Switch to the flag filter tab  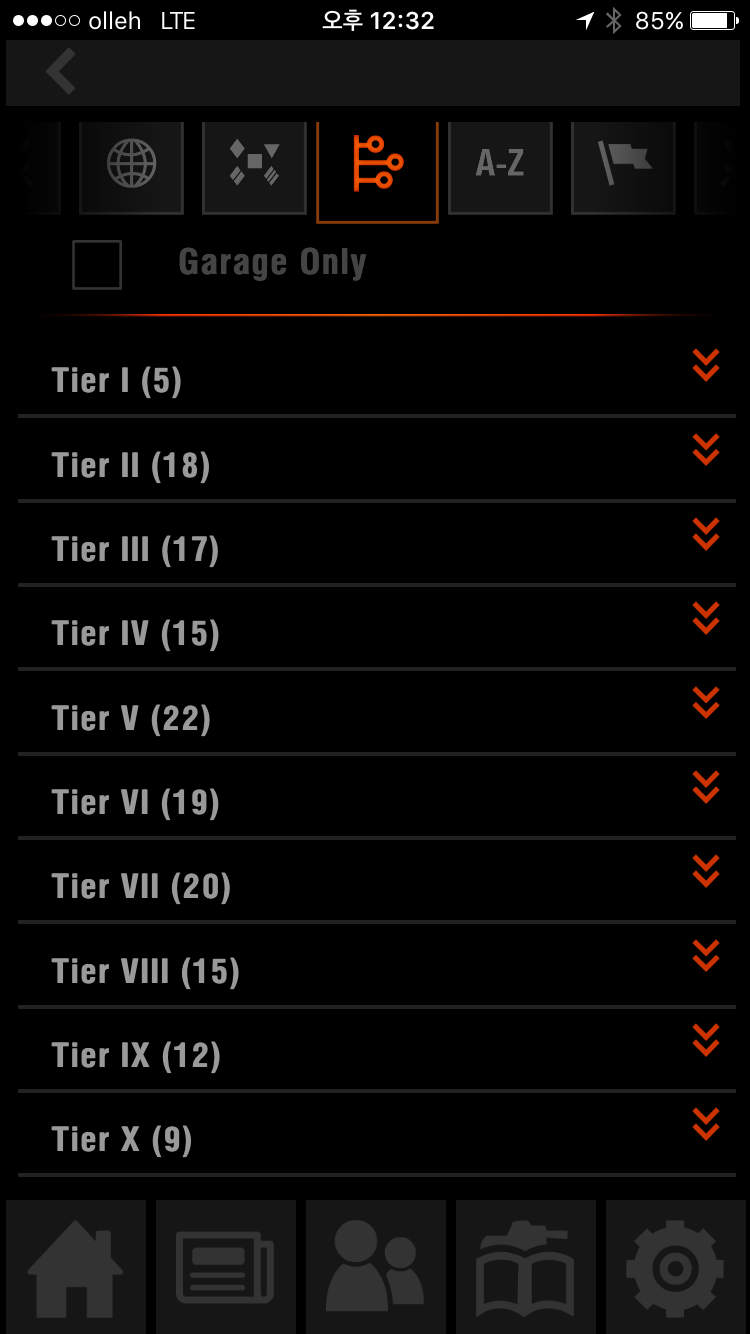[x=623, y=165]
